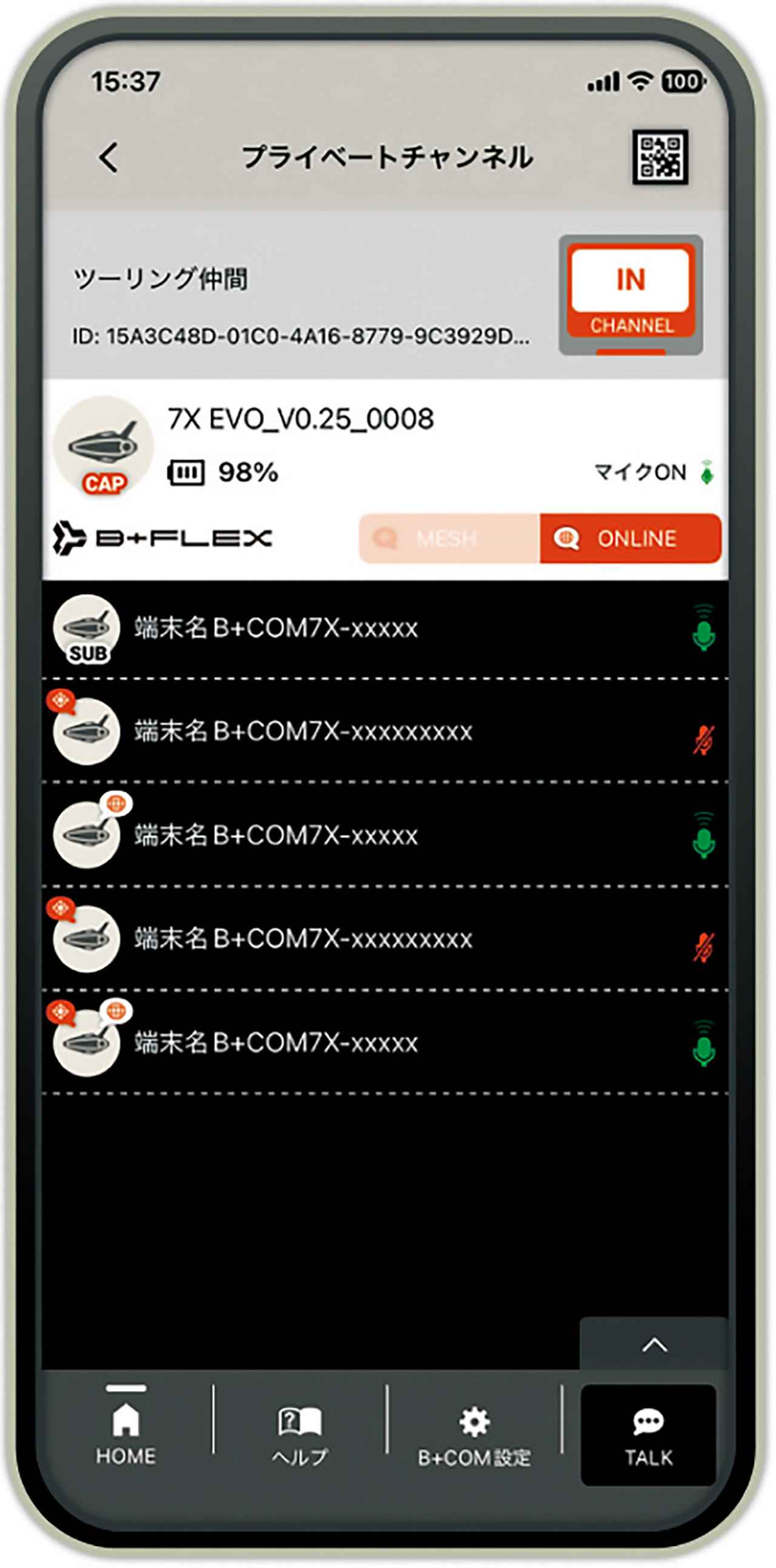
Task: Switch to MESH mode
Action: pyautogui.click(x=449, y=538)
